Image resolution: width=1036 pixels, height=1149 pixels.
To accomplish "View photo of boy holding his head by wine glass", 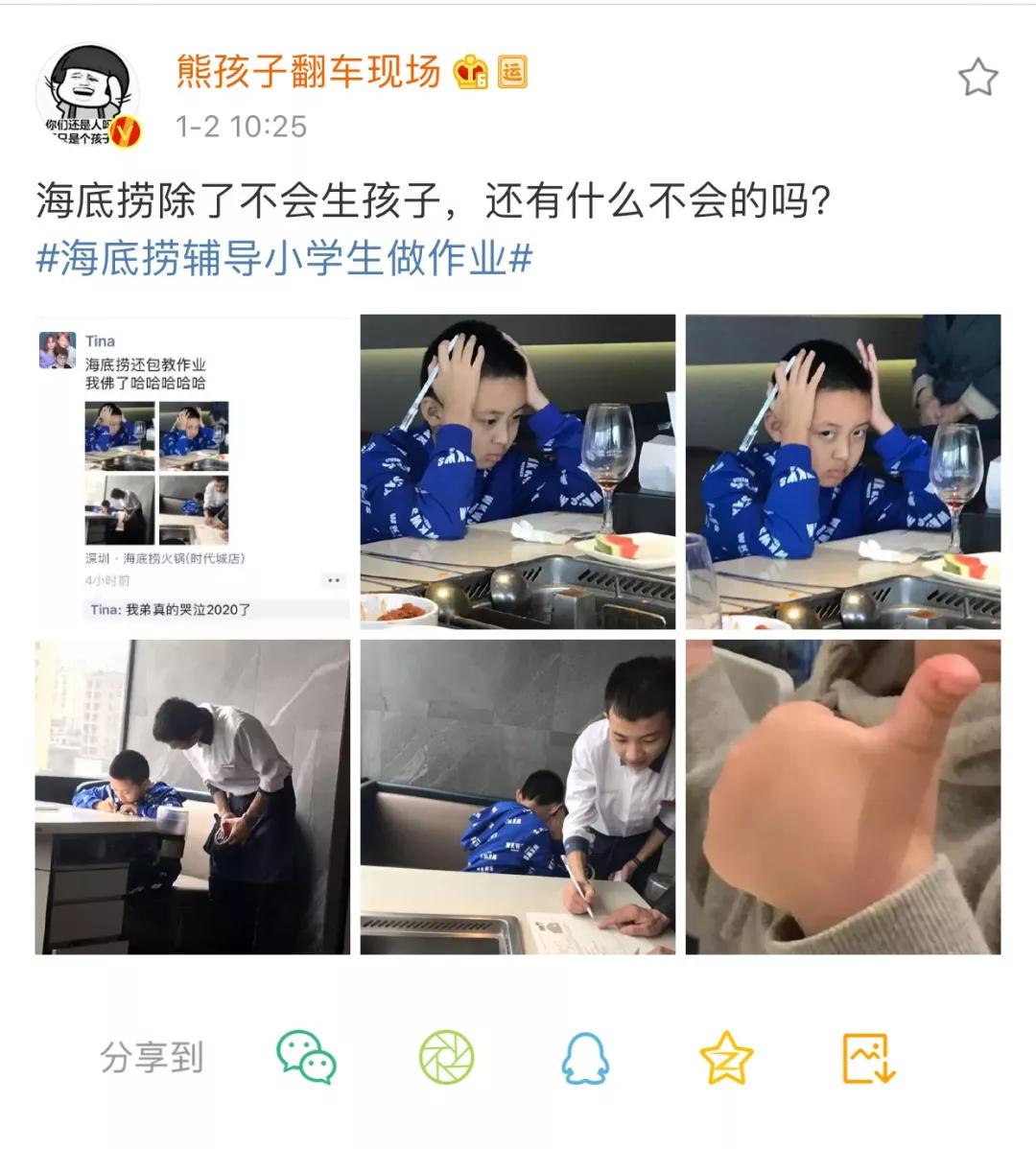I will tap(517, 471).
